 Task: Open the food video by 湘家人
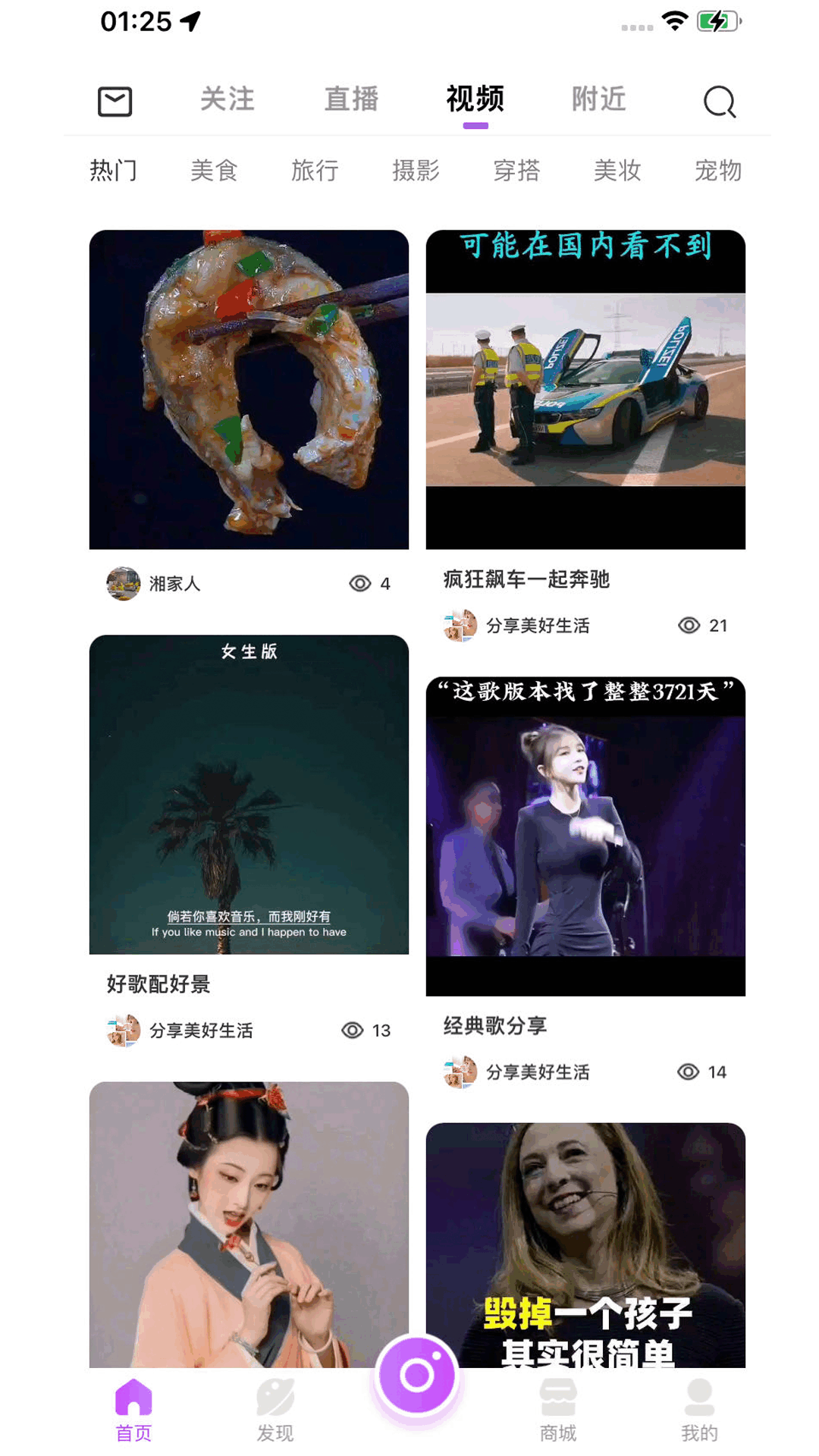coord(249,389)
